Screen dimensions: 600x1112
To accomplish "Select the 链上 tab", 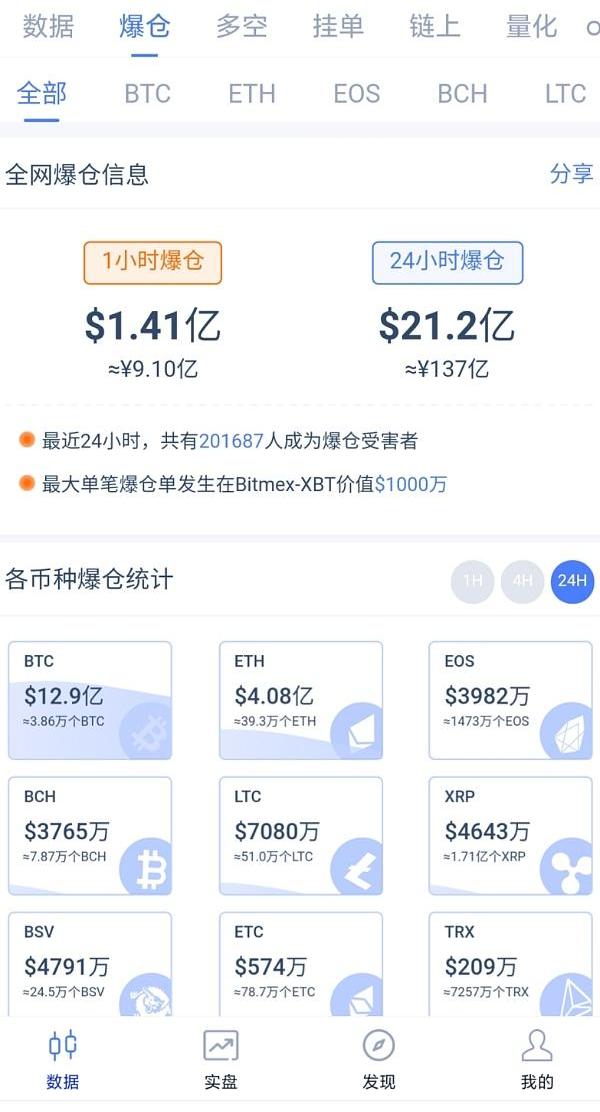I will (x=434, y=26).
